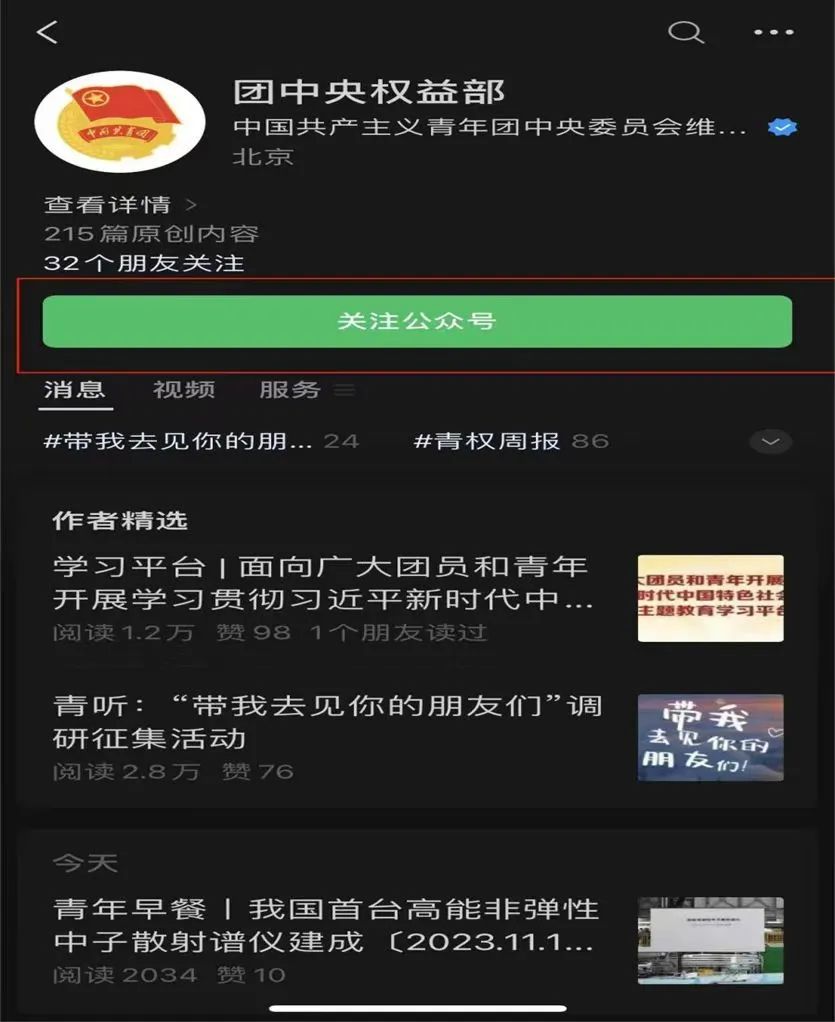Expand the topic tags dropdown arrow
The height and width of the screenshot is (1022, 835).
click(x=770, y=441)
